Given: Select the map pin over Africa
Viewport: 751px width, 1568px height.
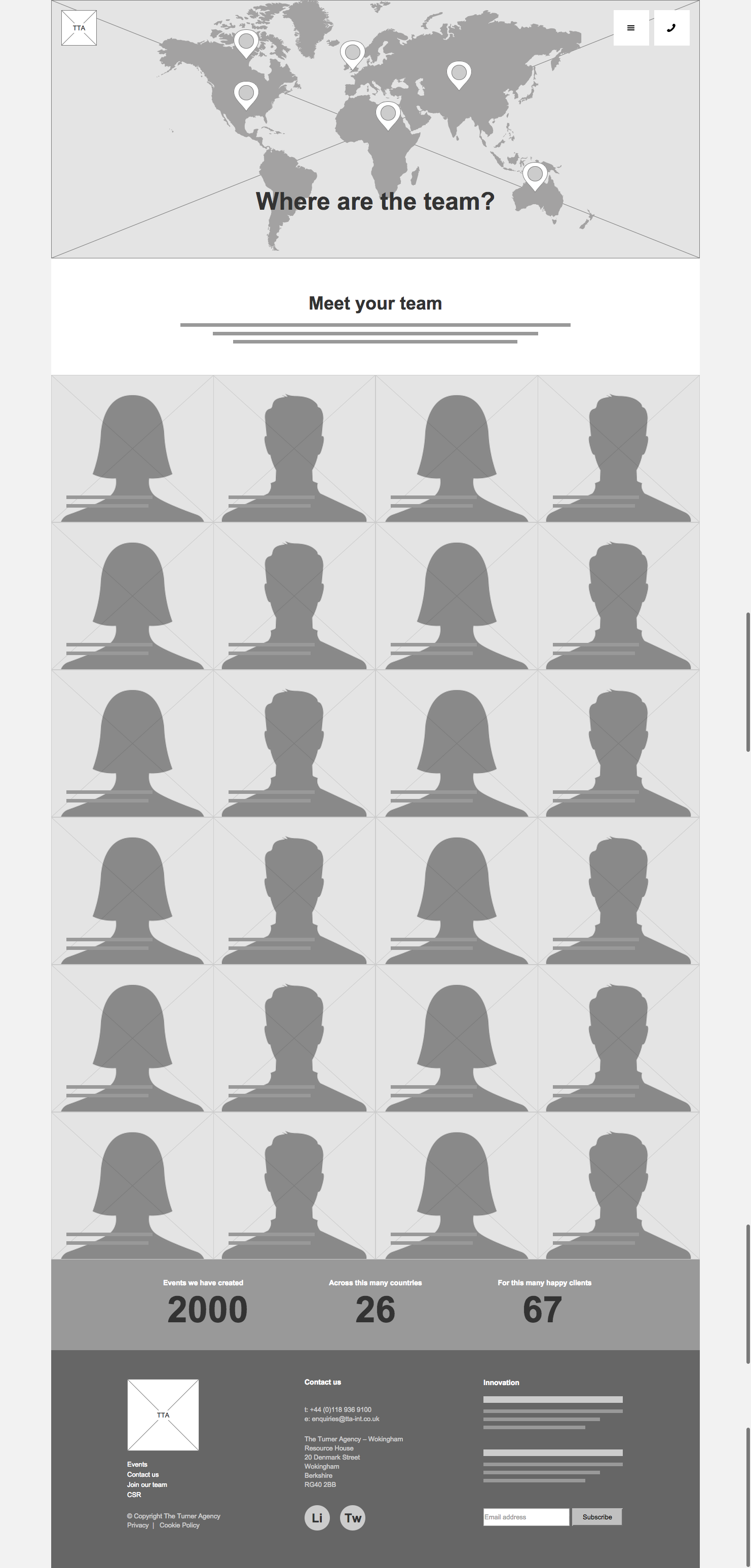Looking at the screenshot, I should pos(387,114).
